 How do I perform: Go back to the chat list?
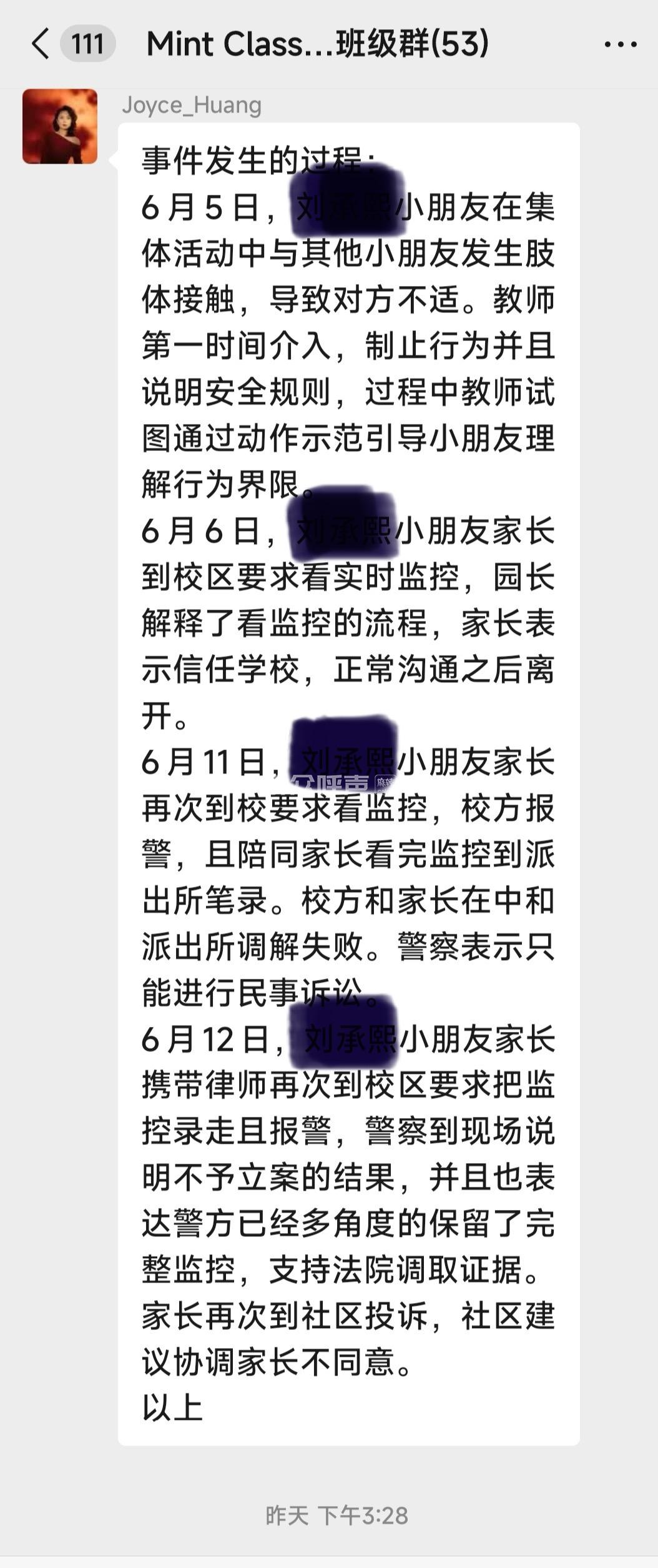point(41,44)
